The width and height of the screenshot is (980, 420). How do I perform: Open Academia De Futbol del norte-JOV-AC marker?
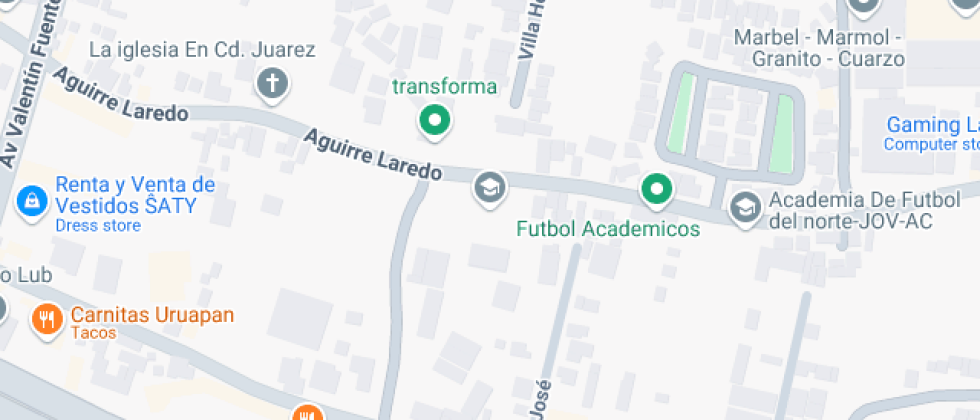[x=744, y=206]
